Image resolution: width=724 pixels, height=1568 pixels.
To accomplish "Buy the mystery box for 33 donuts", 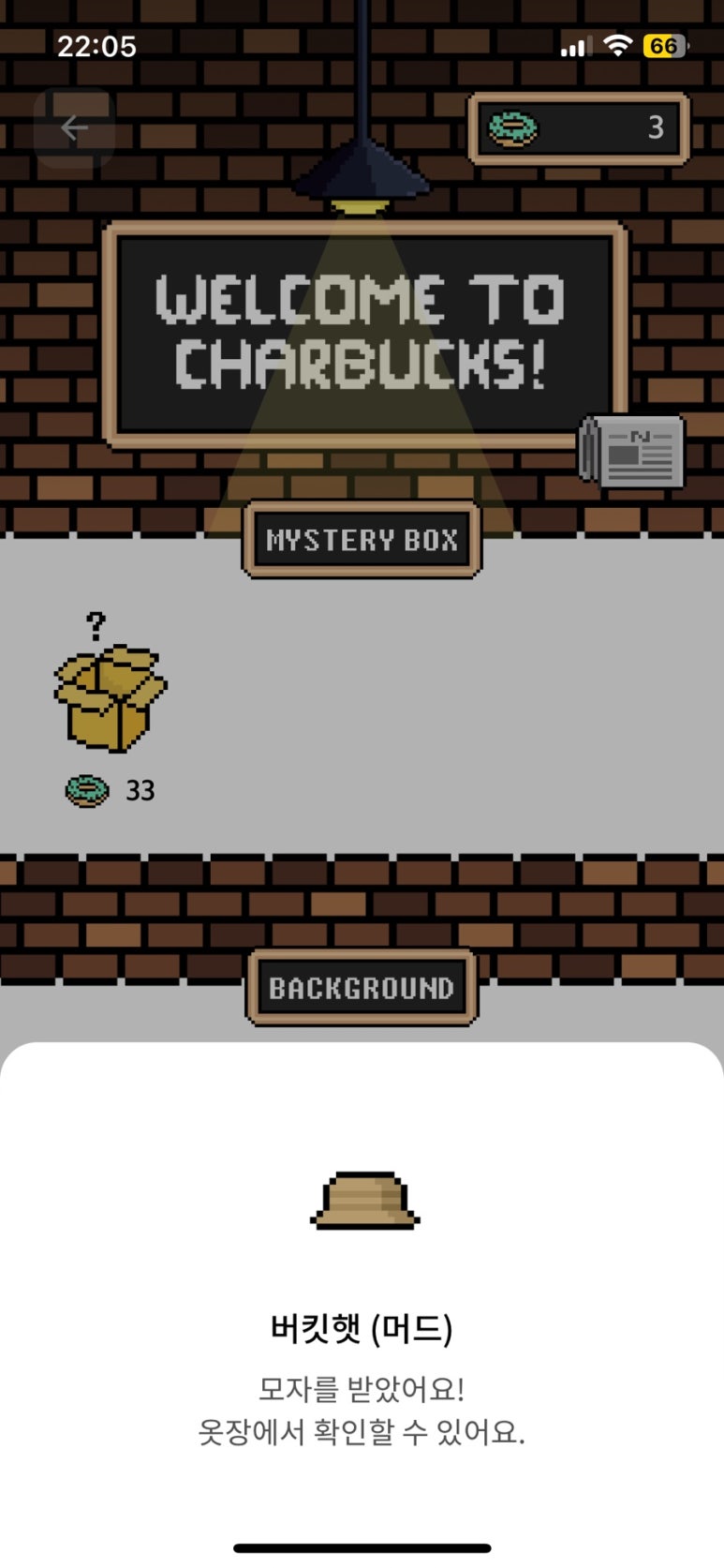I will click(110, 698).
